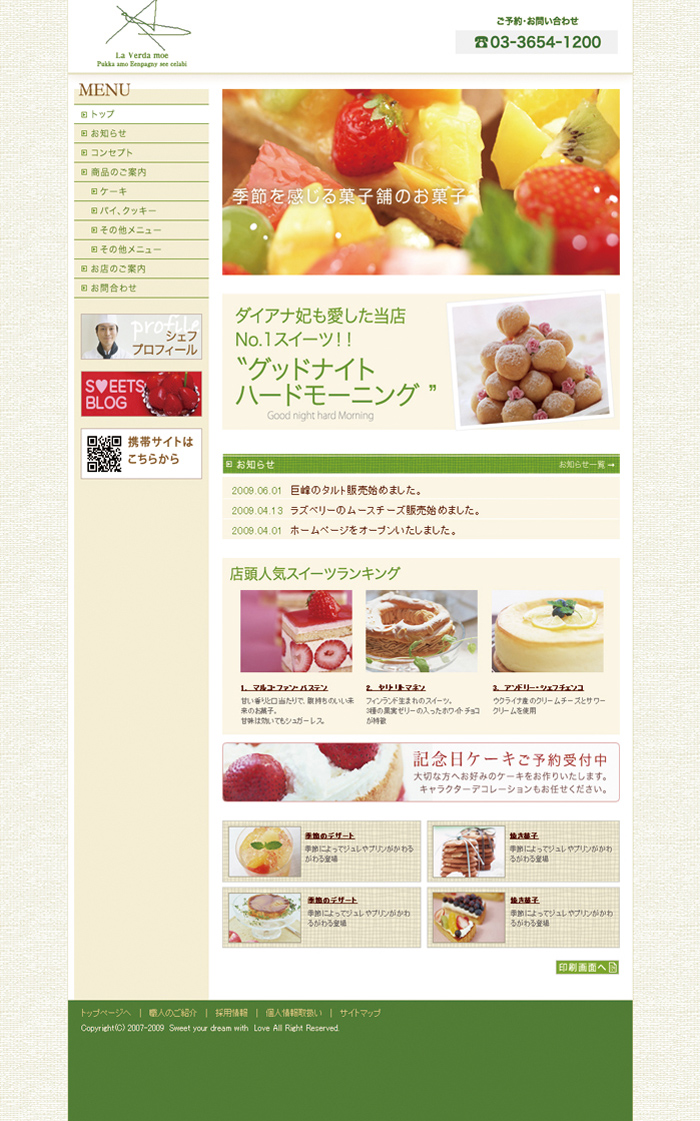The width and height of the screenshot is (700, 1121).
Task: Visit the SWEETS BLOG banner
Action: tap(141, 394)
